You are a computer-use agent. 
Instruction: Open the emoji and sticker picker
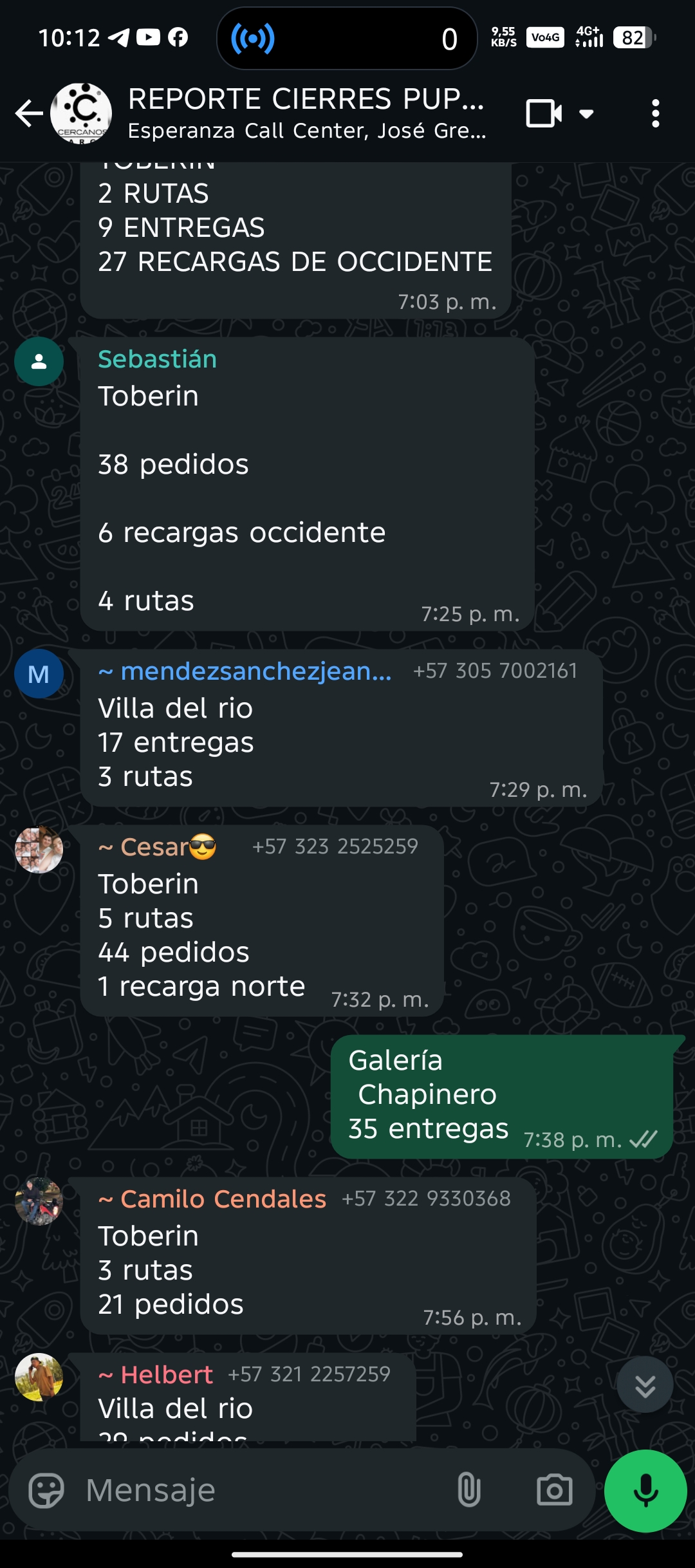46,1490
